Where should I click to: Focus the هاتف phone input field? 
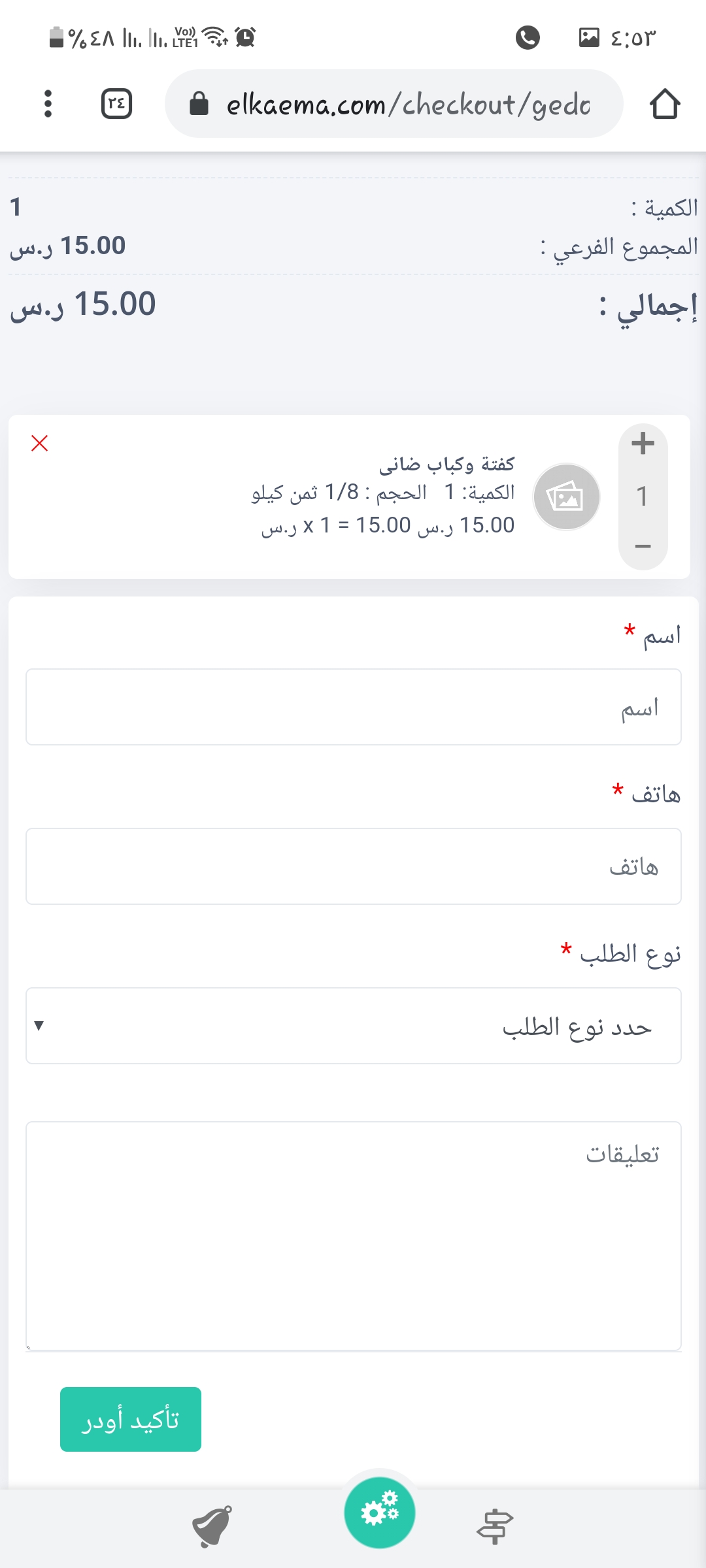[353, 866]
